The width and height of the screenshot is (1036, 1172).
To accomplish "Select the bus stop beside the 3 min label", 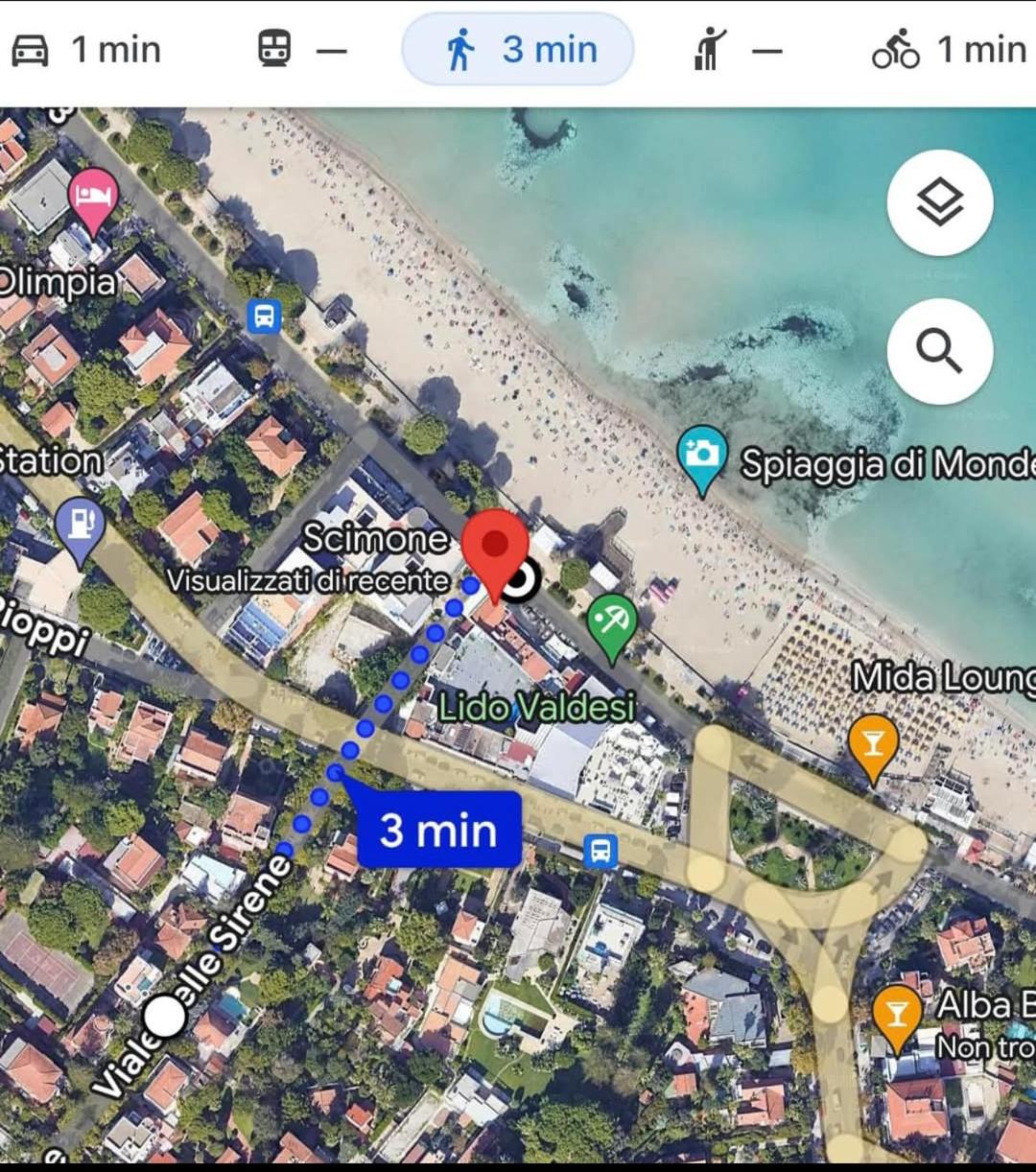I will [600, 850].
